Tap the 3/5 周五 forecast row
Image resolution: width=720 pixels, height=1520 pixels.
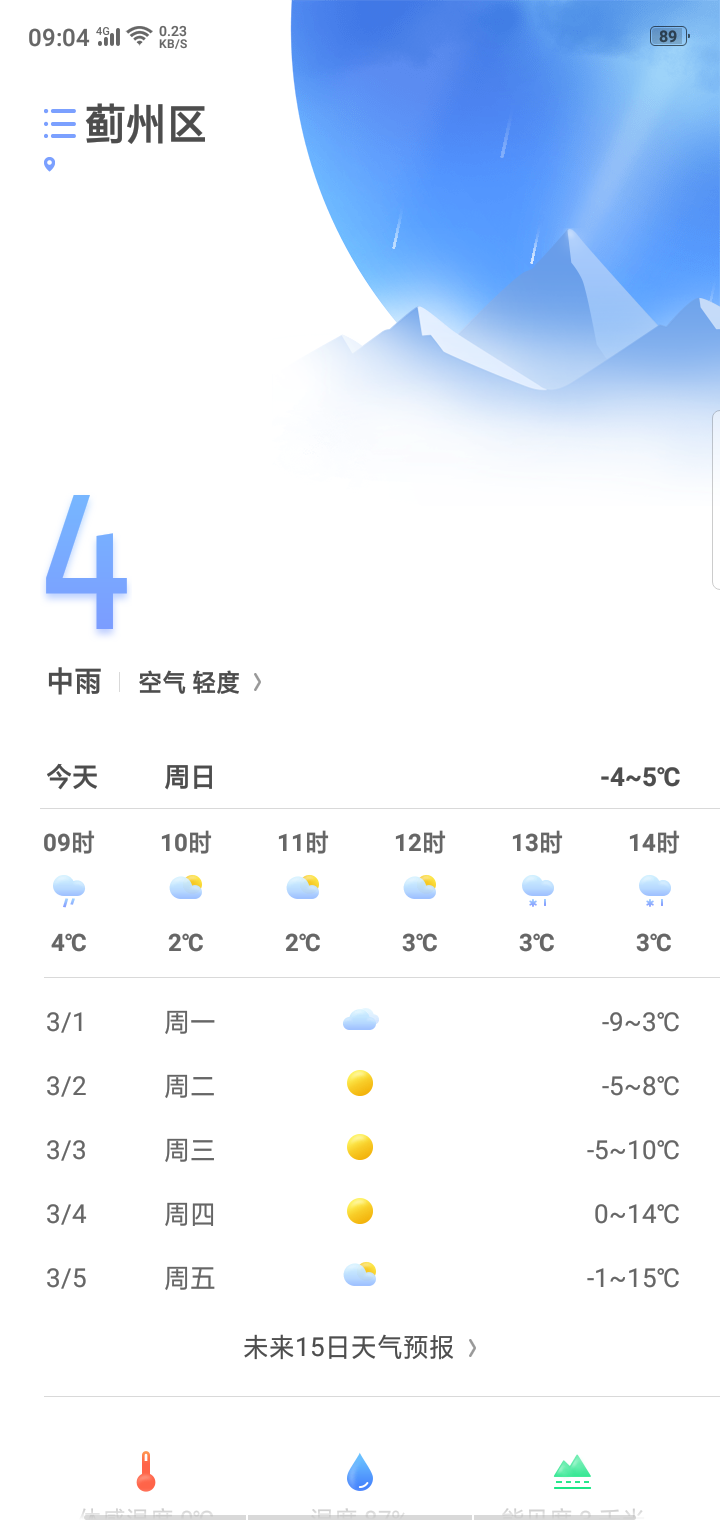(360, 1278)
